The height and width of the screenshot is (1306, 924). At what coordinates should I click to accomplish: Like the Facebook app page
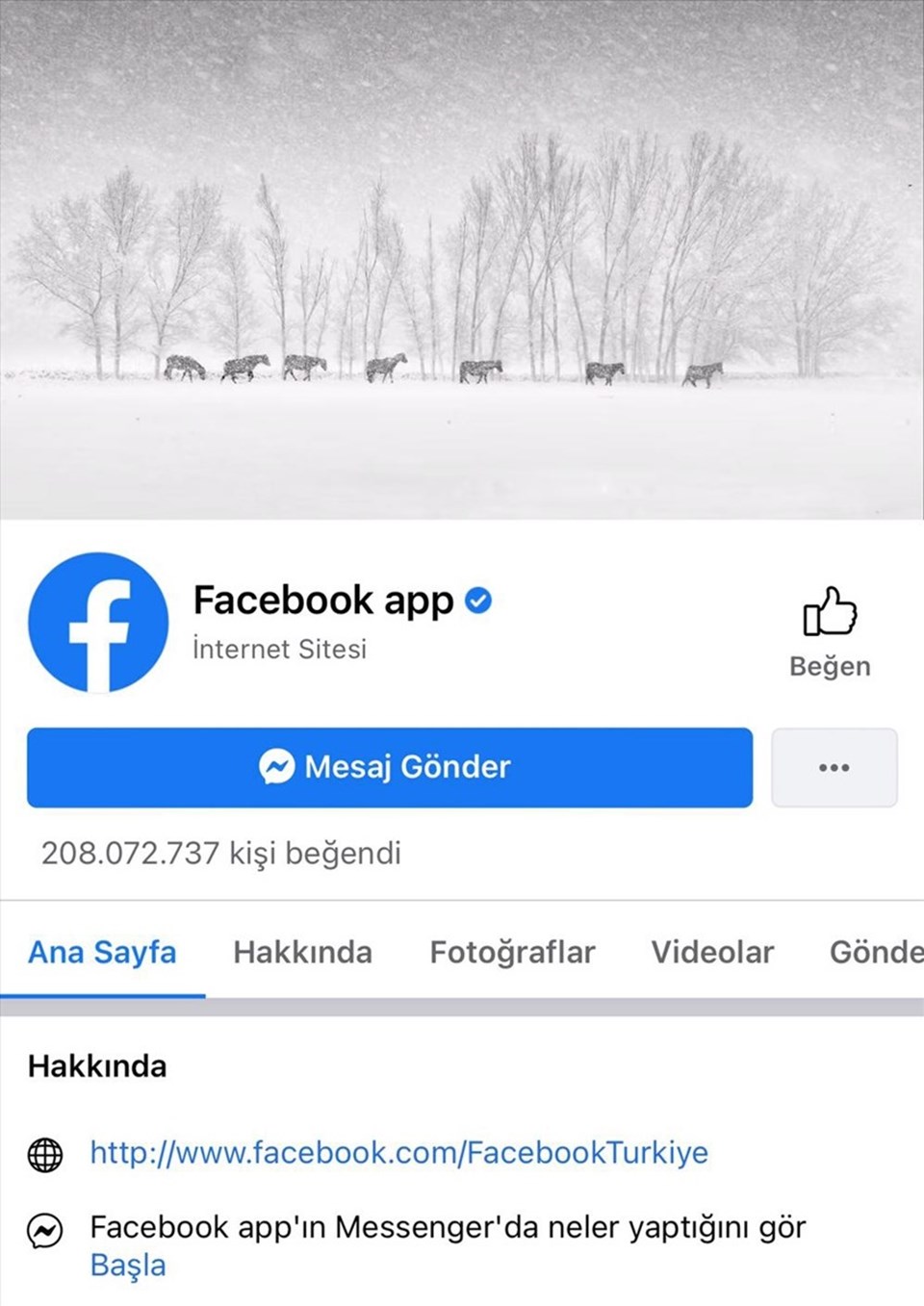pyautogui.click(x=829, y=630)
